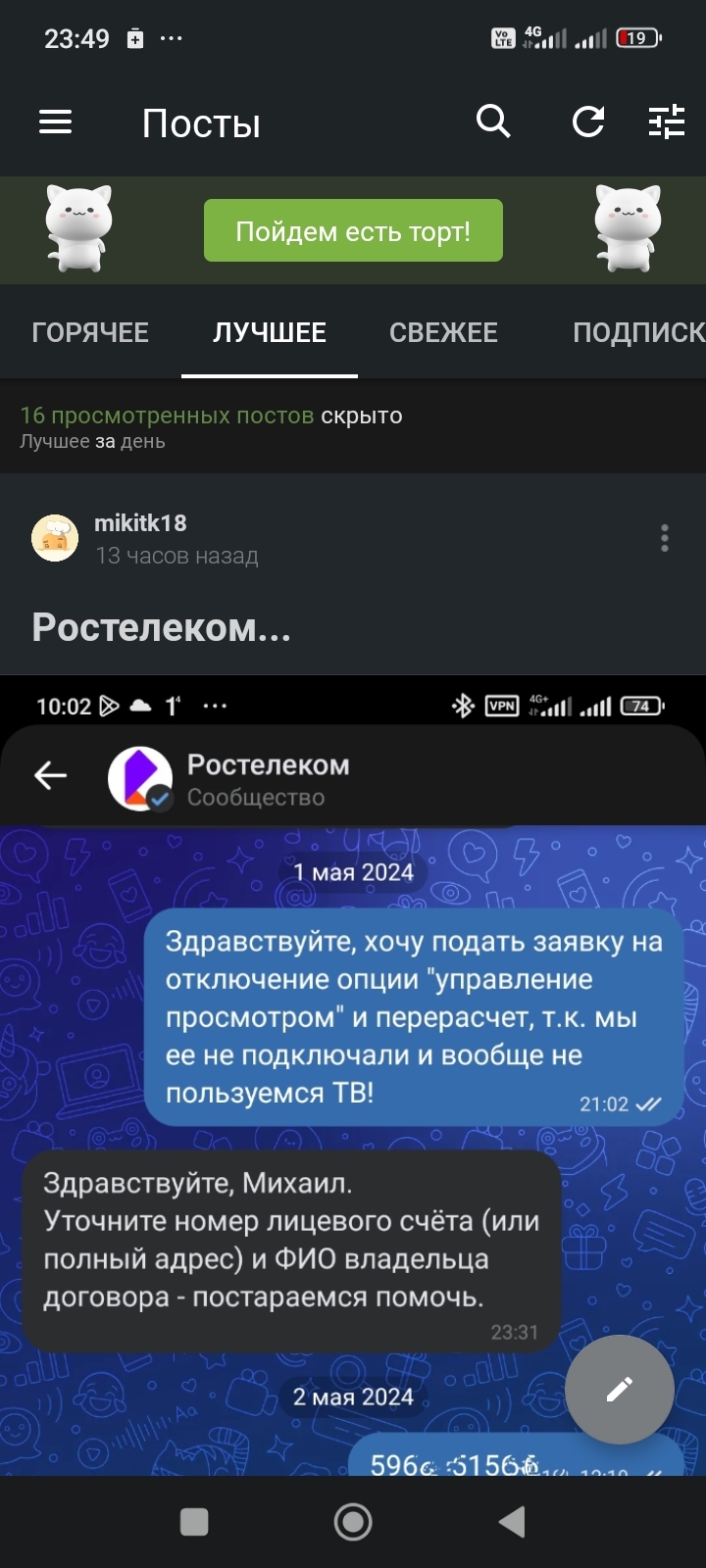
Task: Open mikitk18's profile
Action: (x=140, y=523)
